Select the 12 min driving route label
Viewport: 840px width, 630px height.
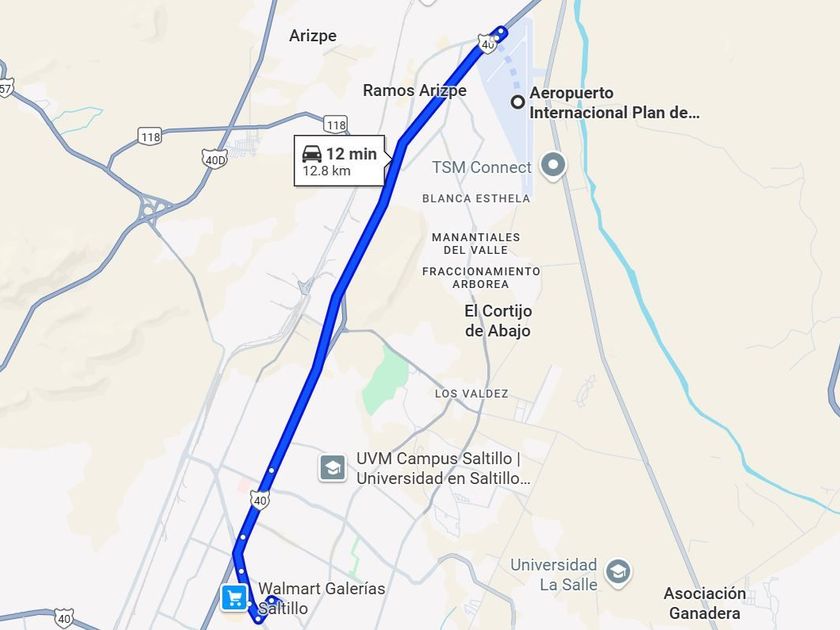[x=339, y=160]
